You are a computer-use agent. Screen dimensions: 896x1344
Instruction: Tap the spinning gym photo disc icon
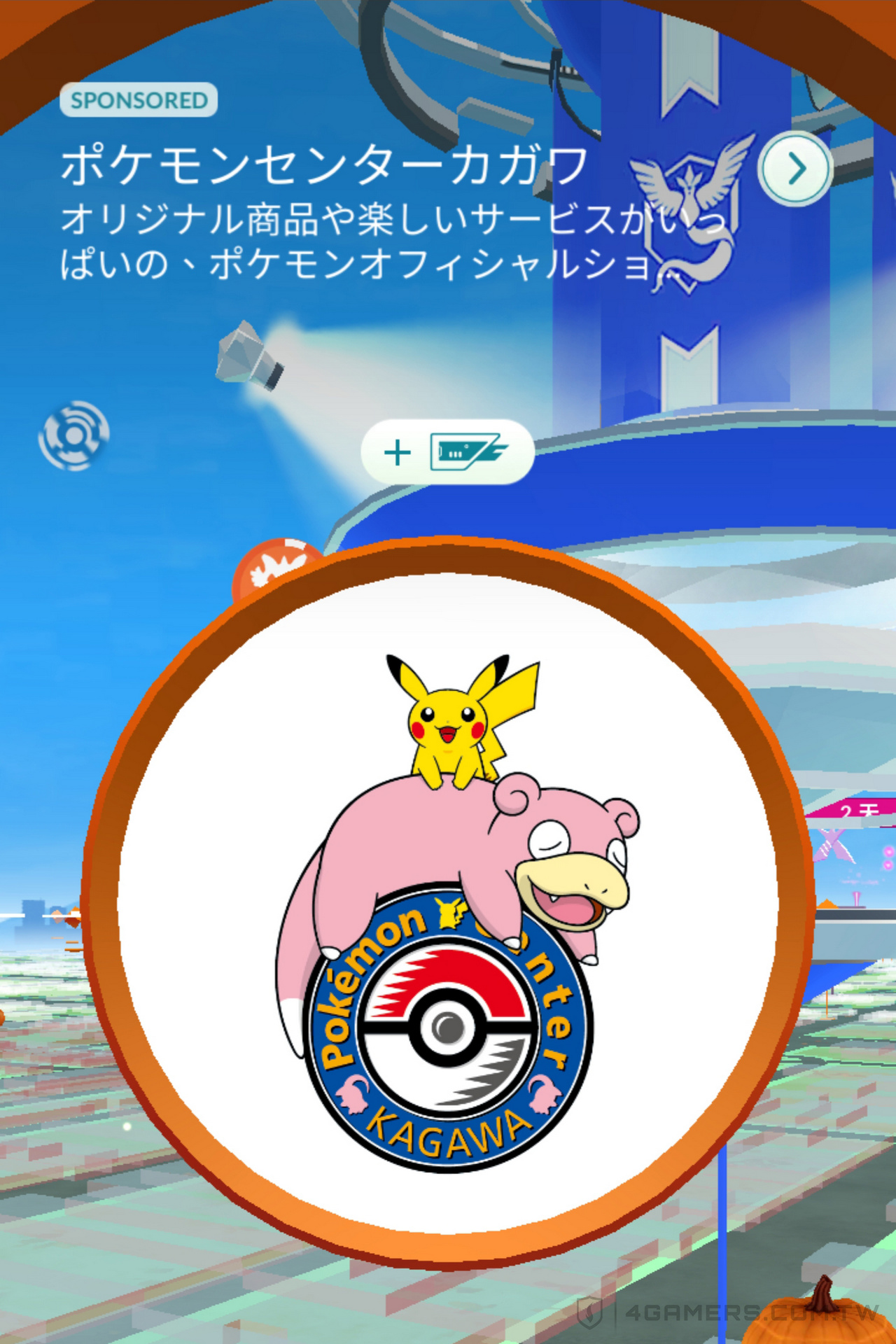tap(73, 435)
